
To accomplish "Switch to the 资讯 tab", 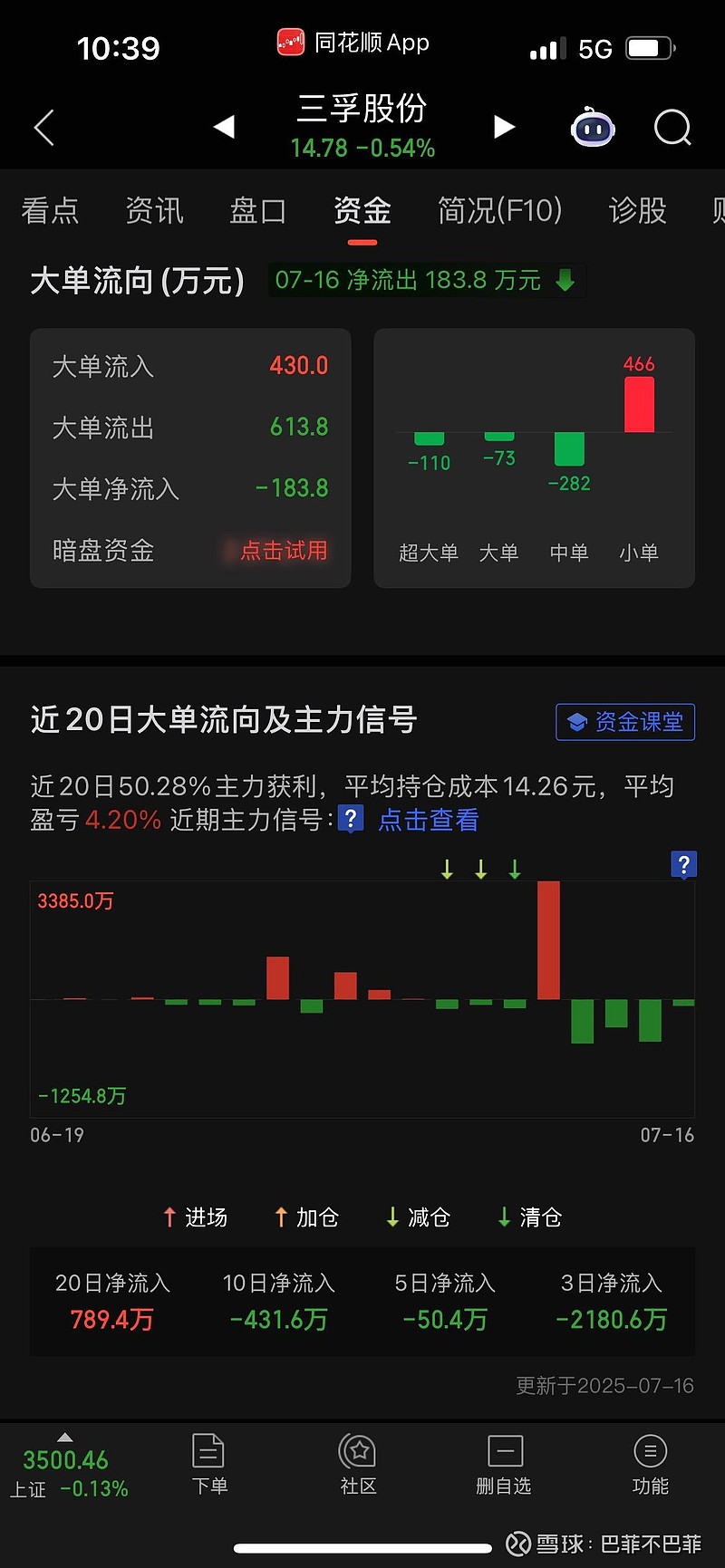I will coord(154,210).
